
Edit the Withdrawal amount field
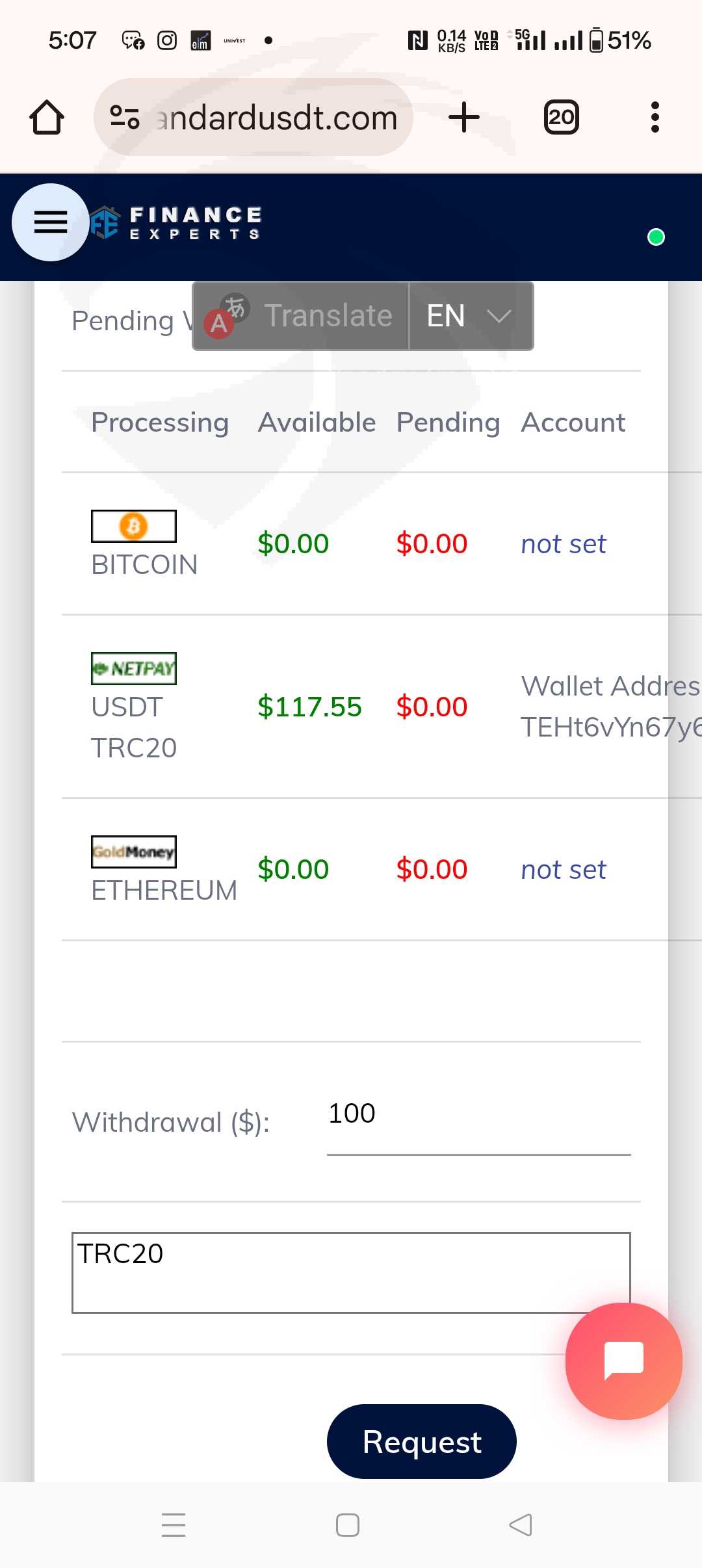(x=478, y=1121)
